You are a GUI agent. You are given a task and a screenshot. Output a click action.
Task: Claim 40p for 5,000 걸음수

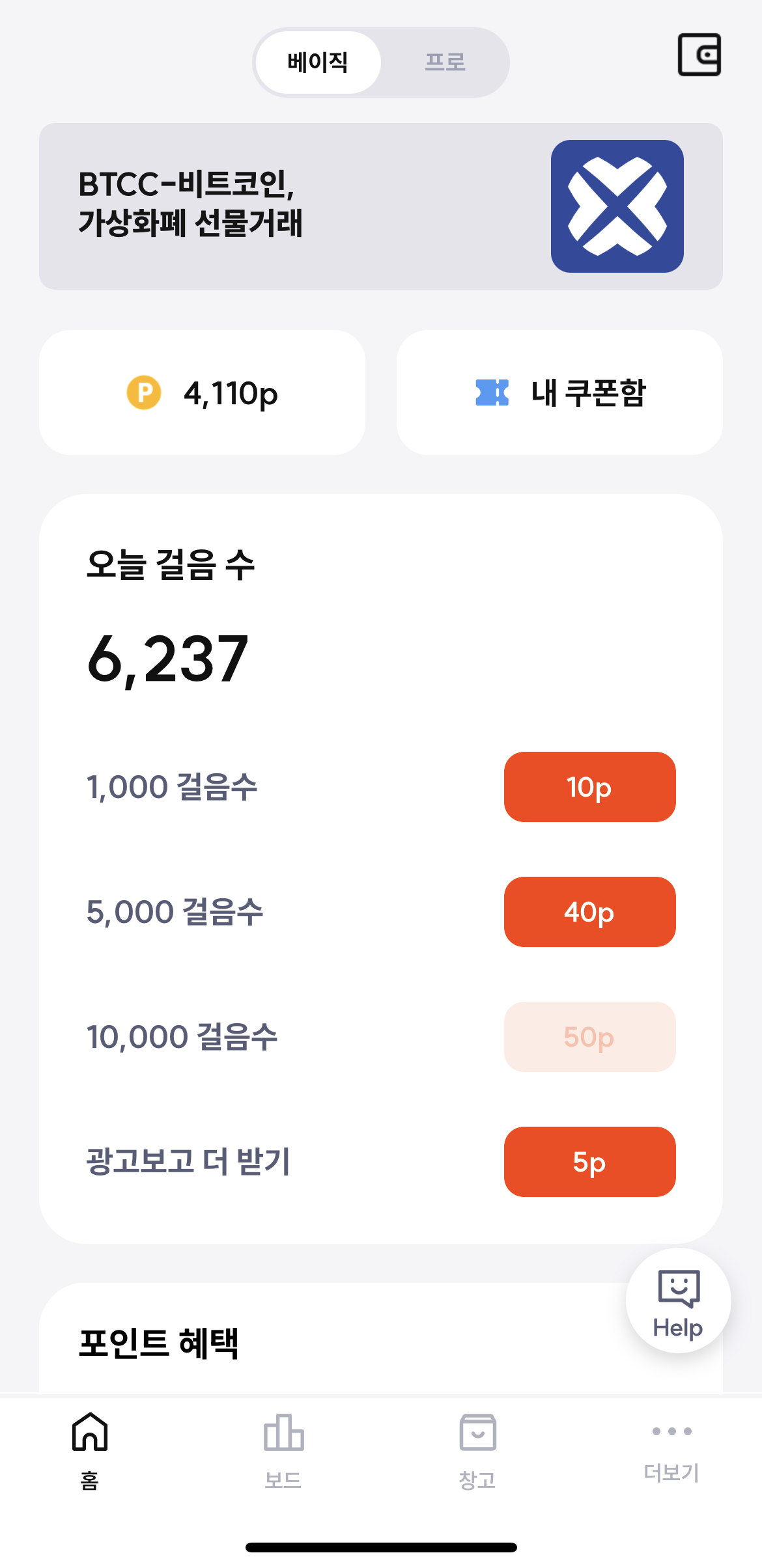tap(589, 912)
